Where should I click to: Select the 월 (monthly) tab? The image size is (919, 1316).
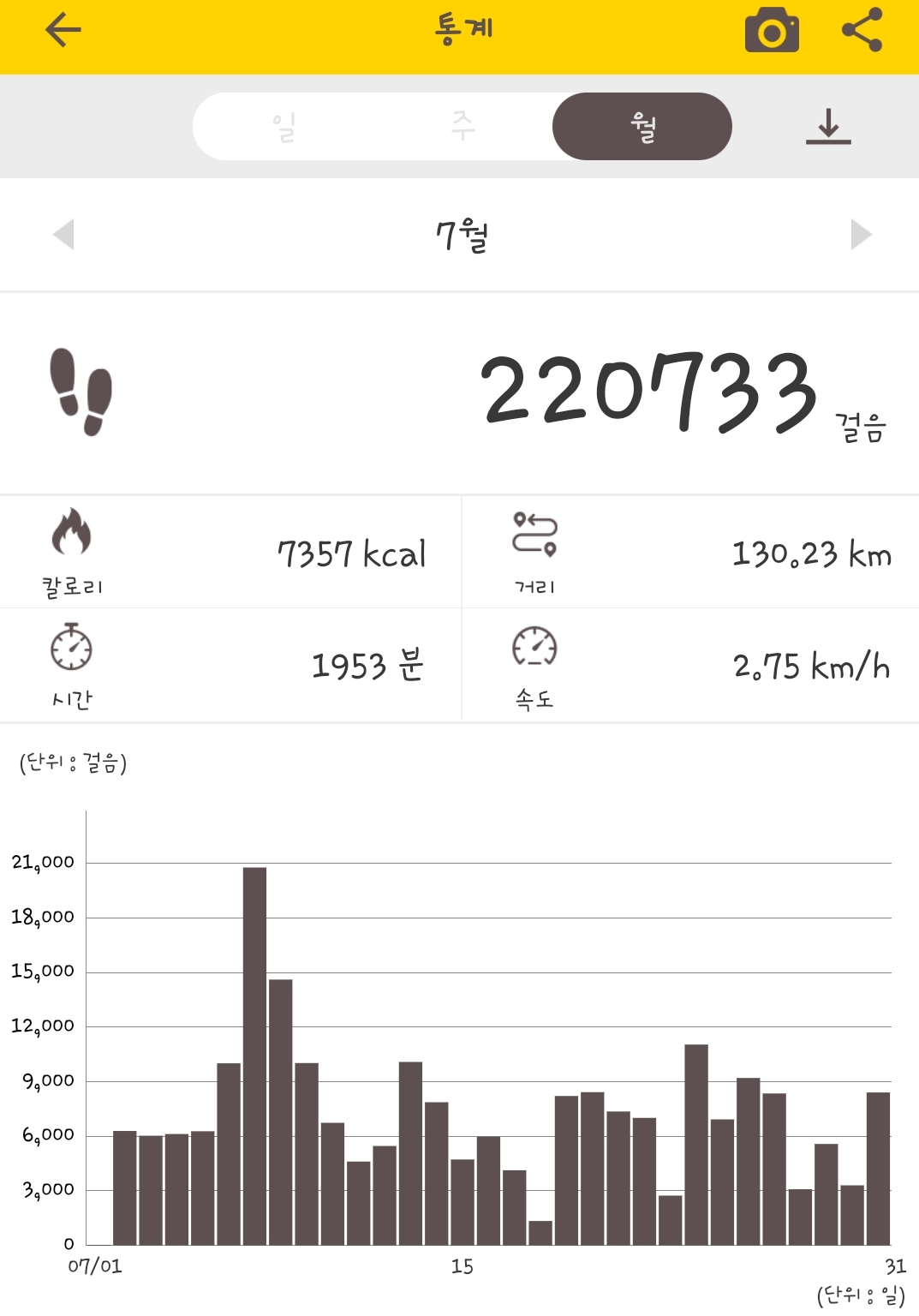tap(642, 127)
